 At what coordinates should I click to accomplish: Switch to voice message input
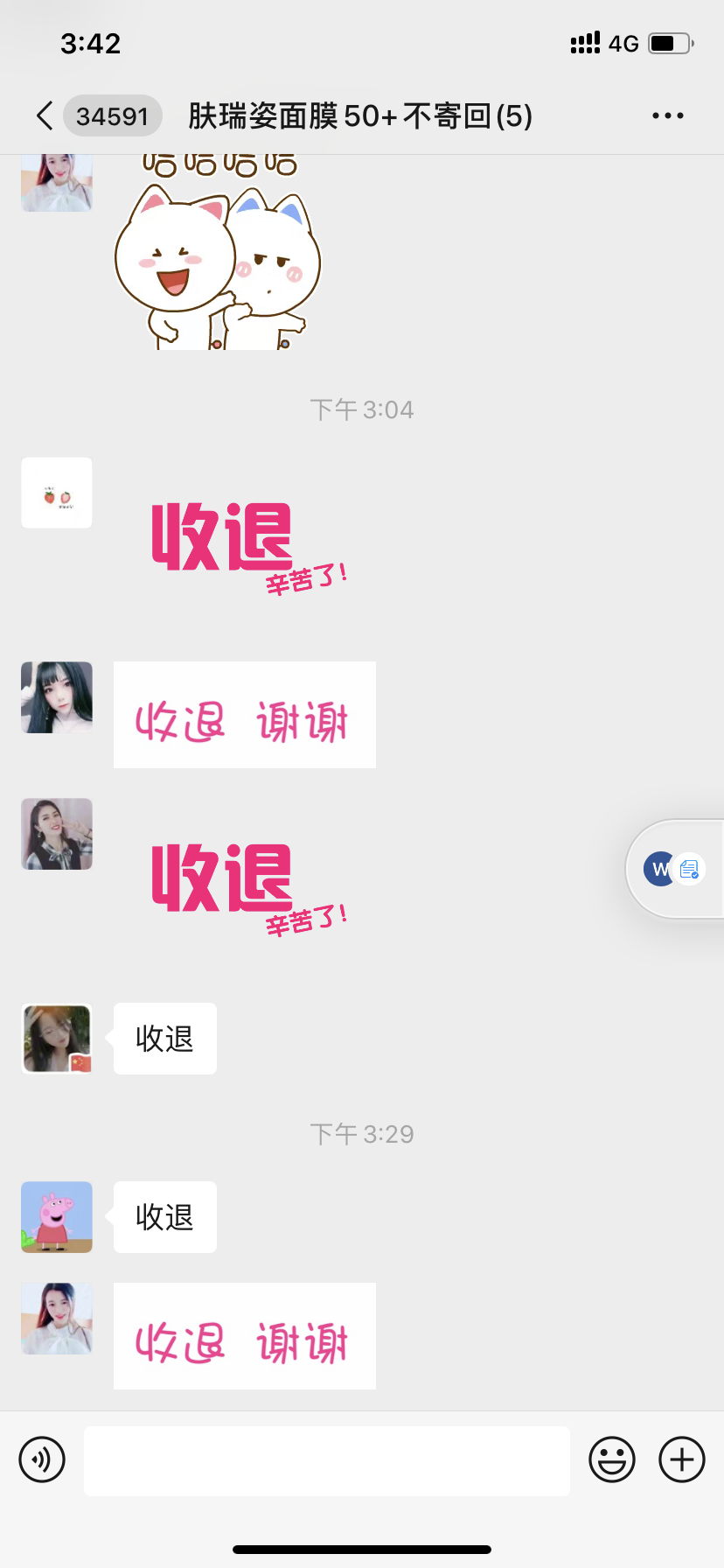click(x=42, y=1459)
